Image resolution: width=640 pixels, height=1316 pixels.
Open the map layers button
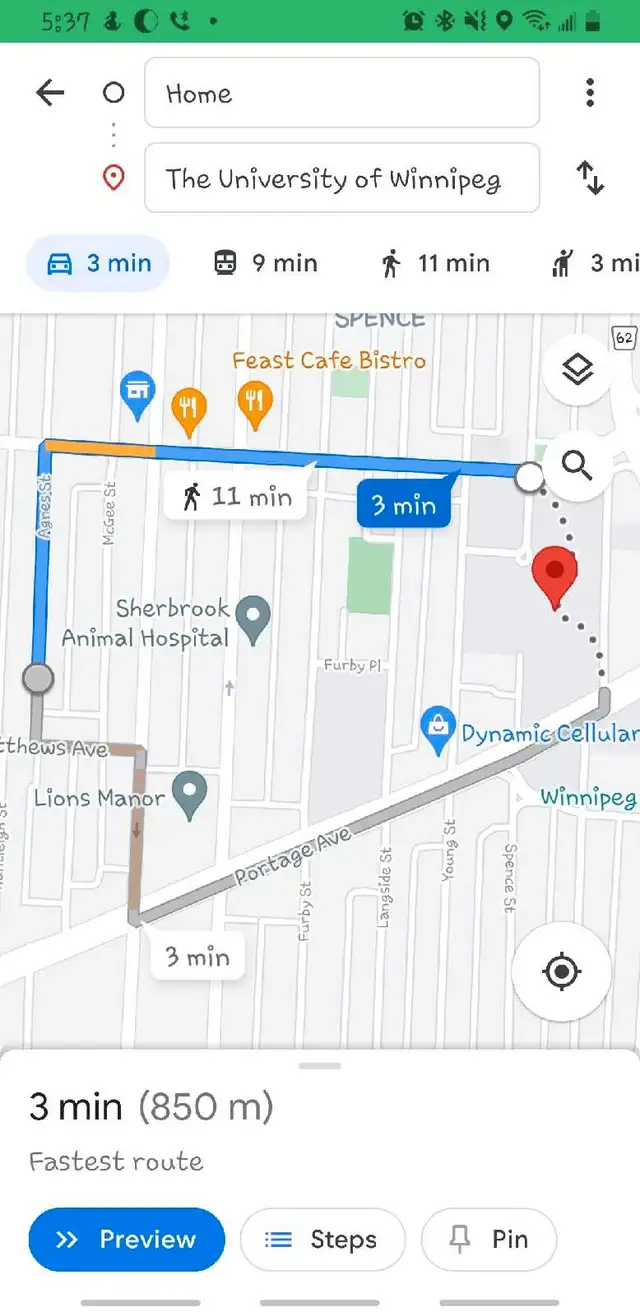click(577, 371)
